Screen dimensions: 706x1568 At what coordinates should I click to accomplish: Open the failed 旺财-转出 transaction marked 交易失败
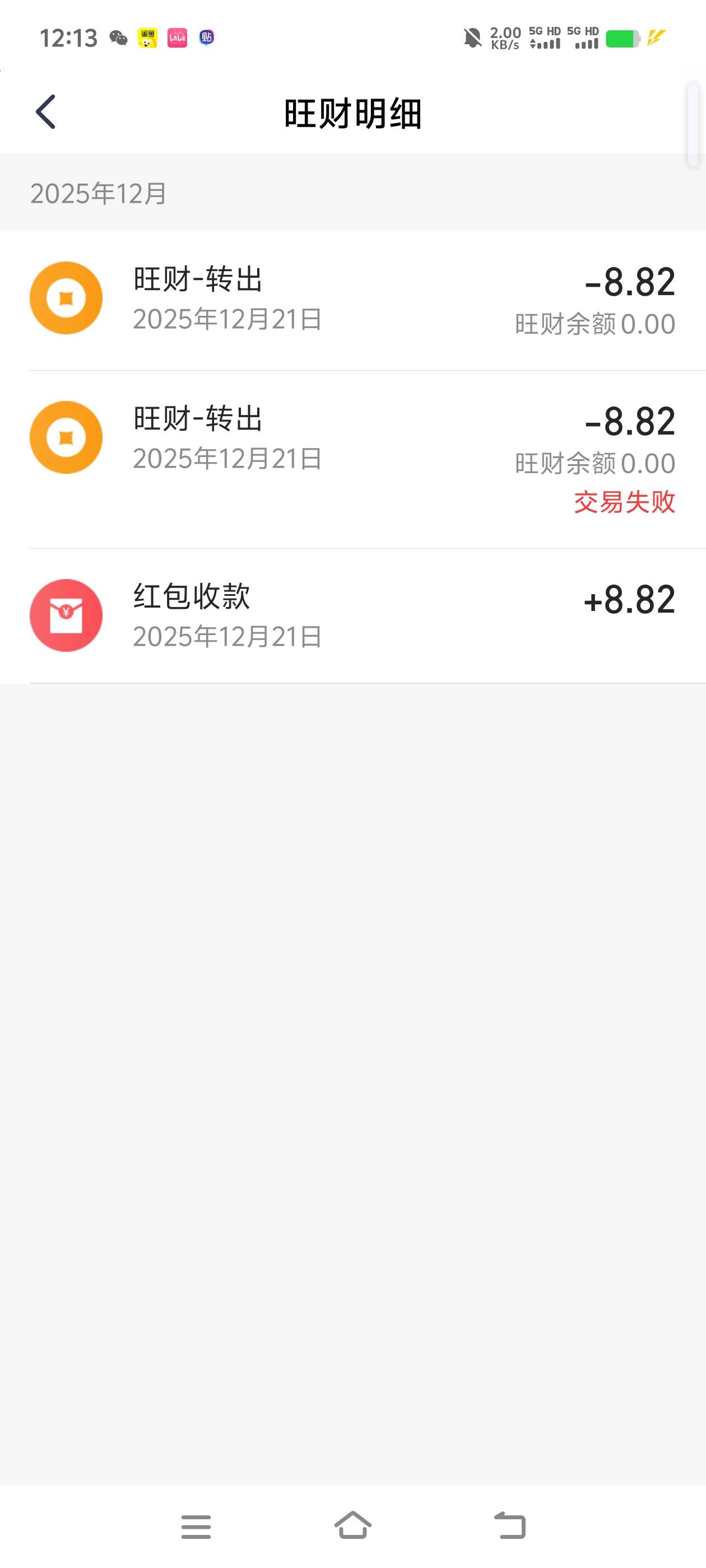(x=352, y=460)
